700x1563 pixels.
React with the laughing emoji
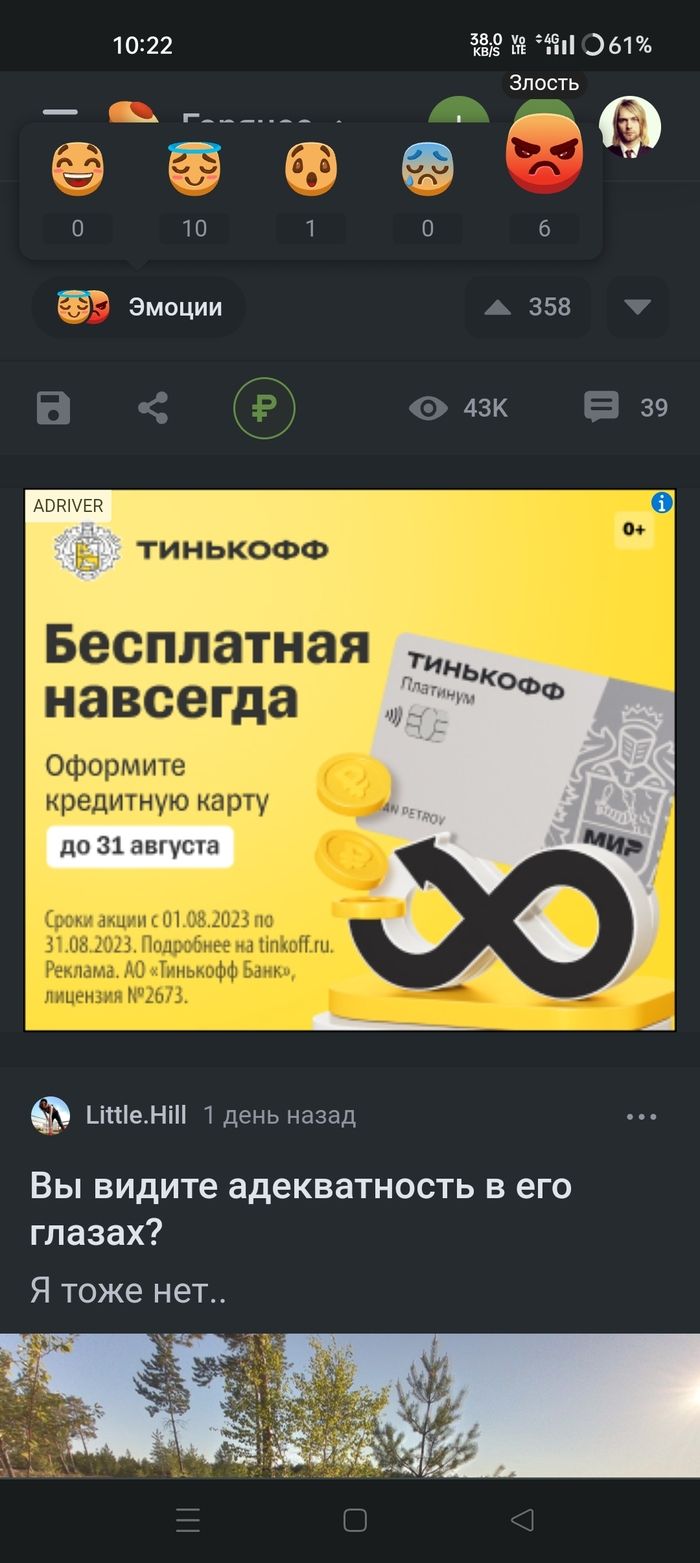78,170
